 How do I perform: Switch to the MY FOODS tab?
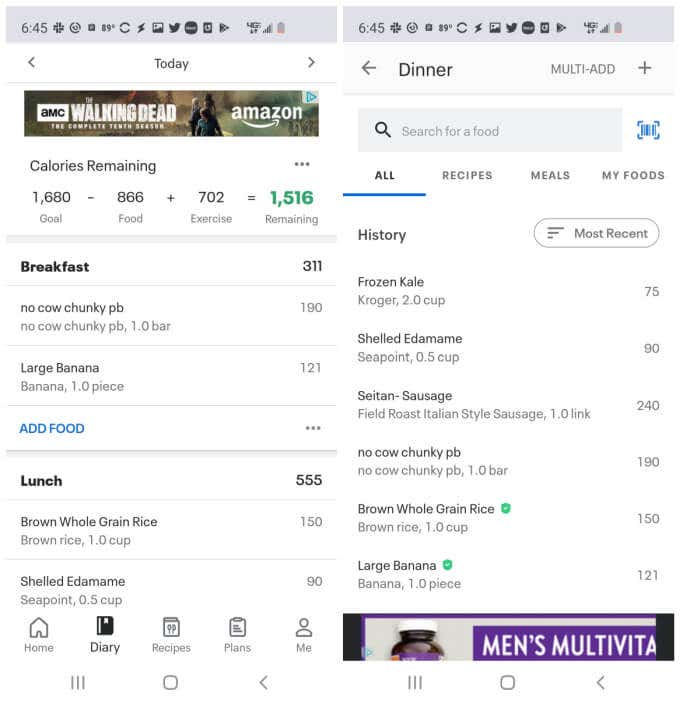[632, 175]
